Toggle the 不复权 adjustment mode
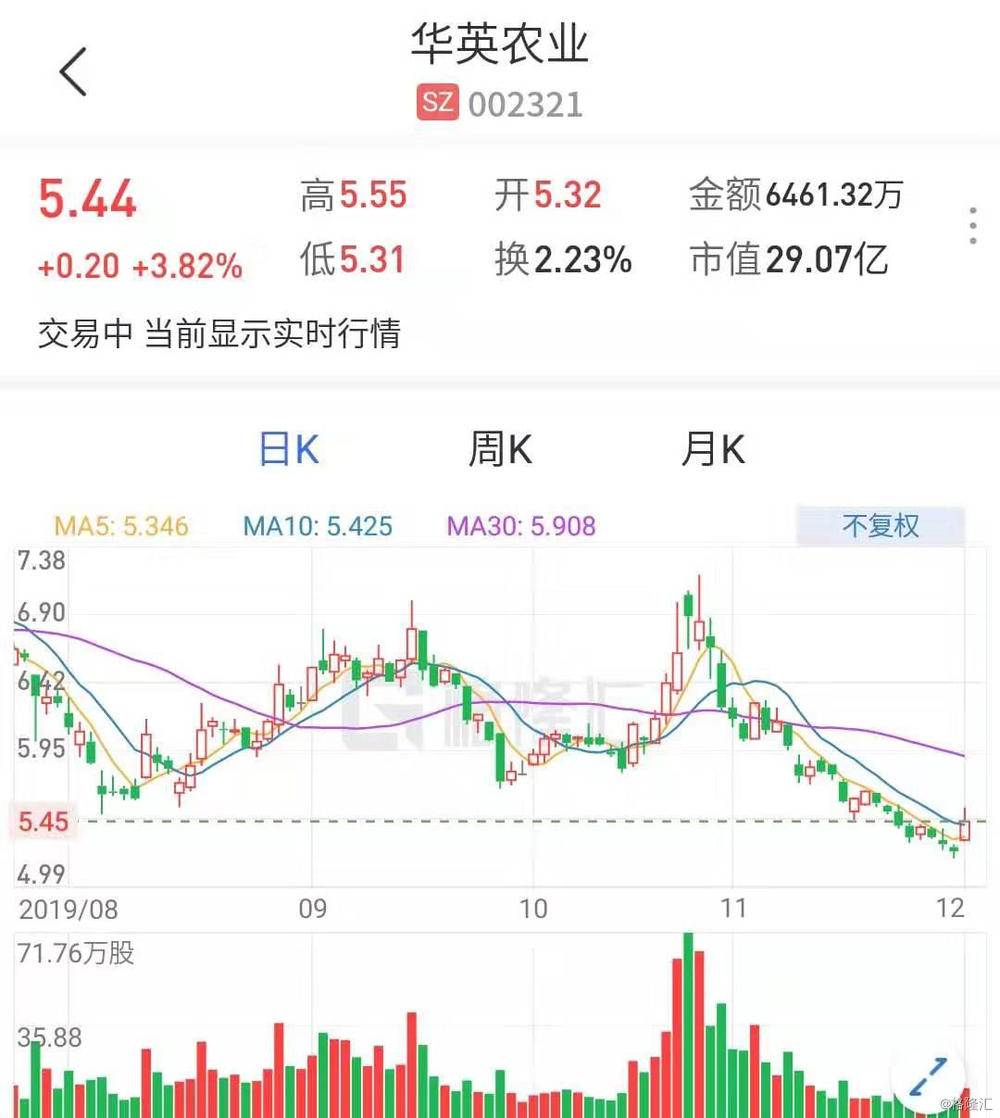This screenshot has width=1000, height=1118. pyautogui.click(x=880, y=523)
